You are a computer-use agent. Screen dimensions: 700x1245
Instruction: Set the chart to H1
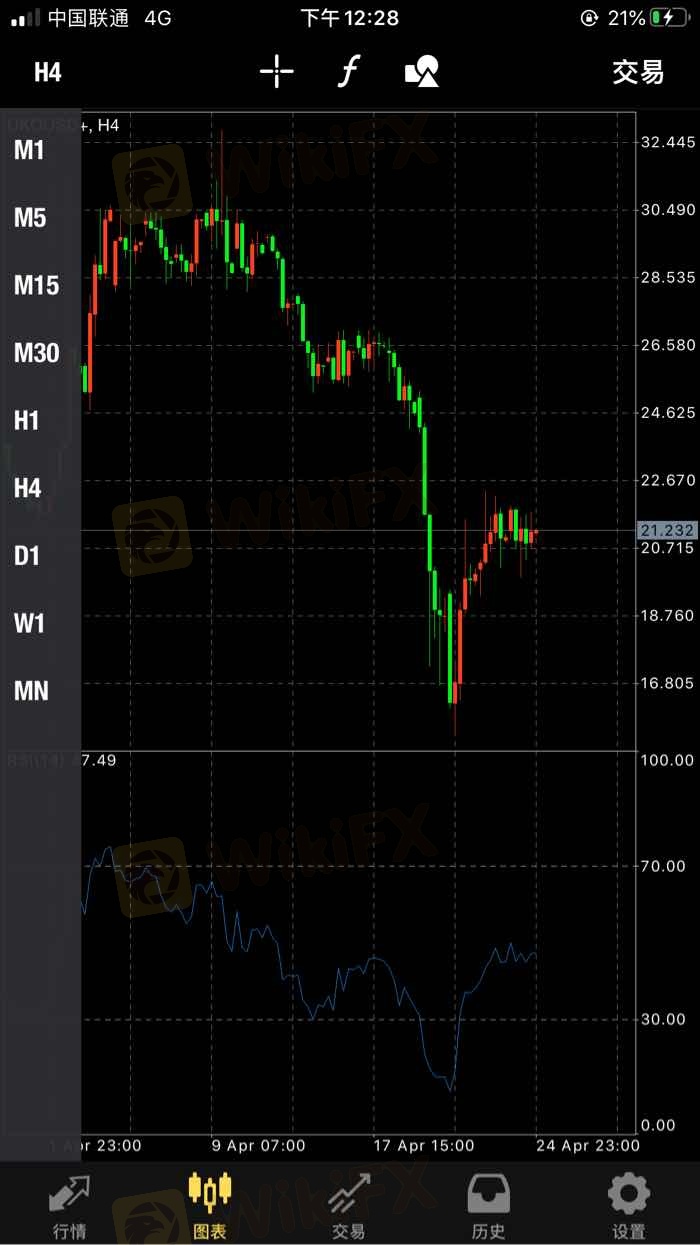27,420
